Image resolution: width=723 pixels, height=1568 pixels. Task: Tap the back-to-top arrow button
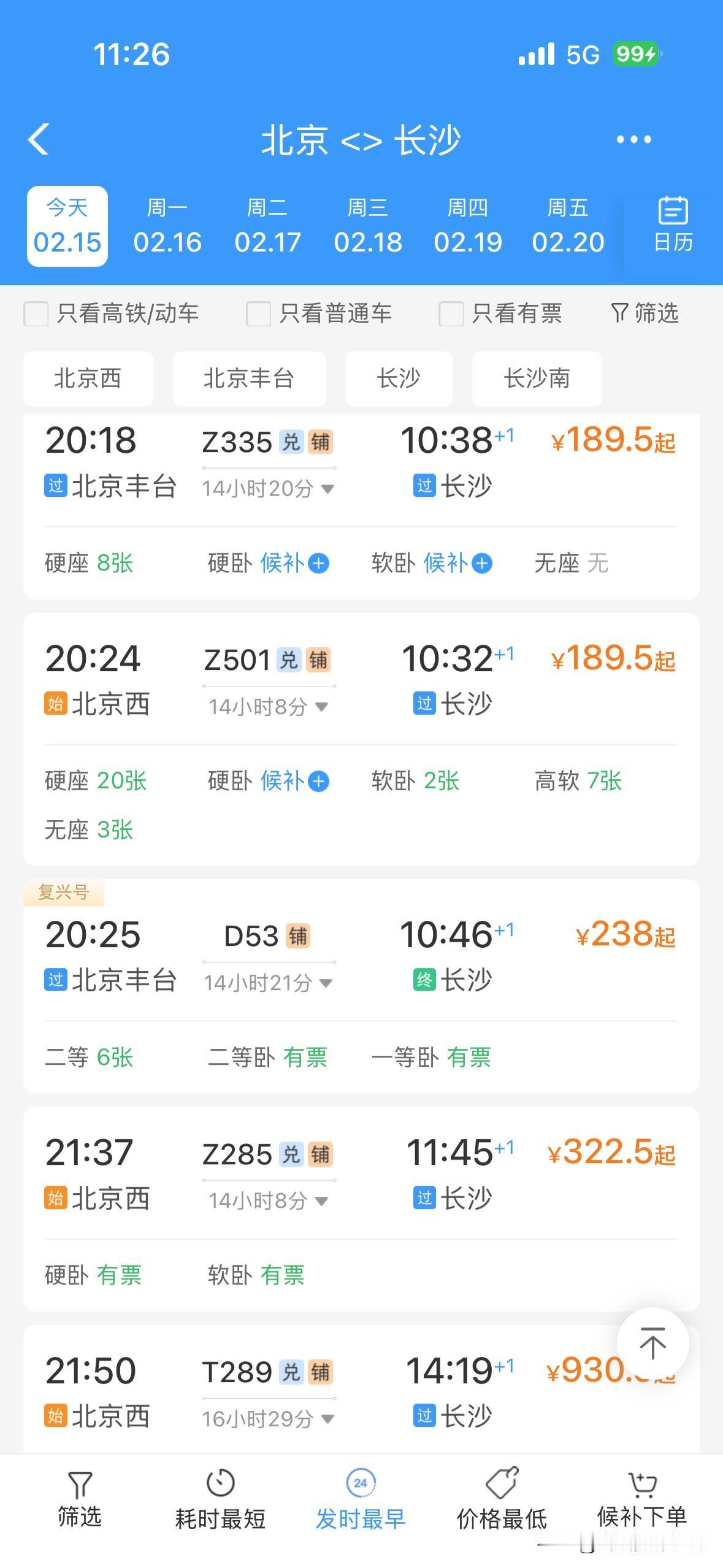pos(652,1343)
